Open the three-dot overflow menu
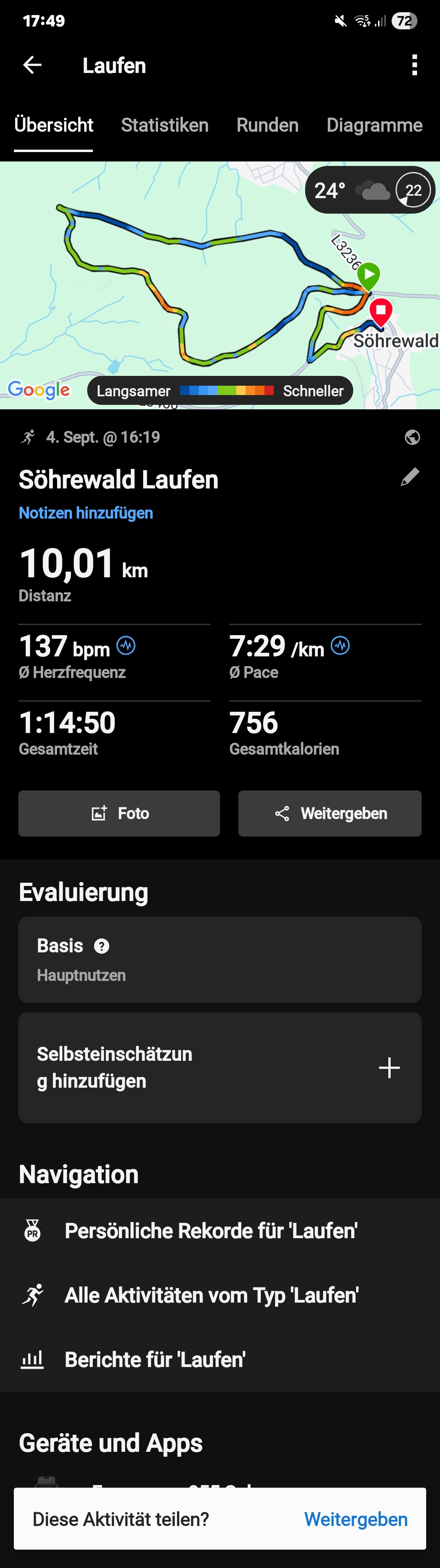440x1568 pixels. 414,65
